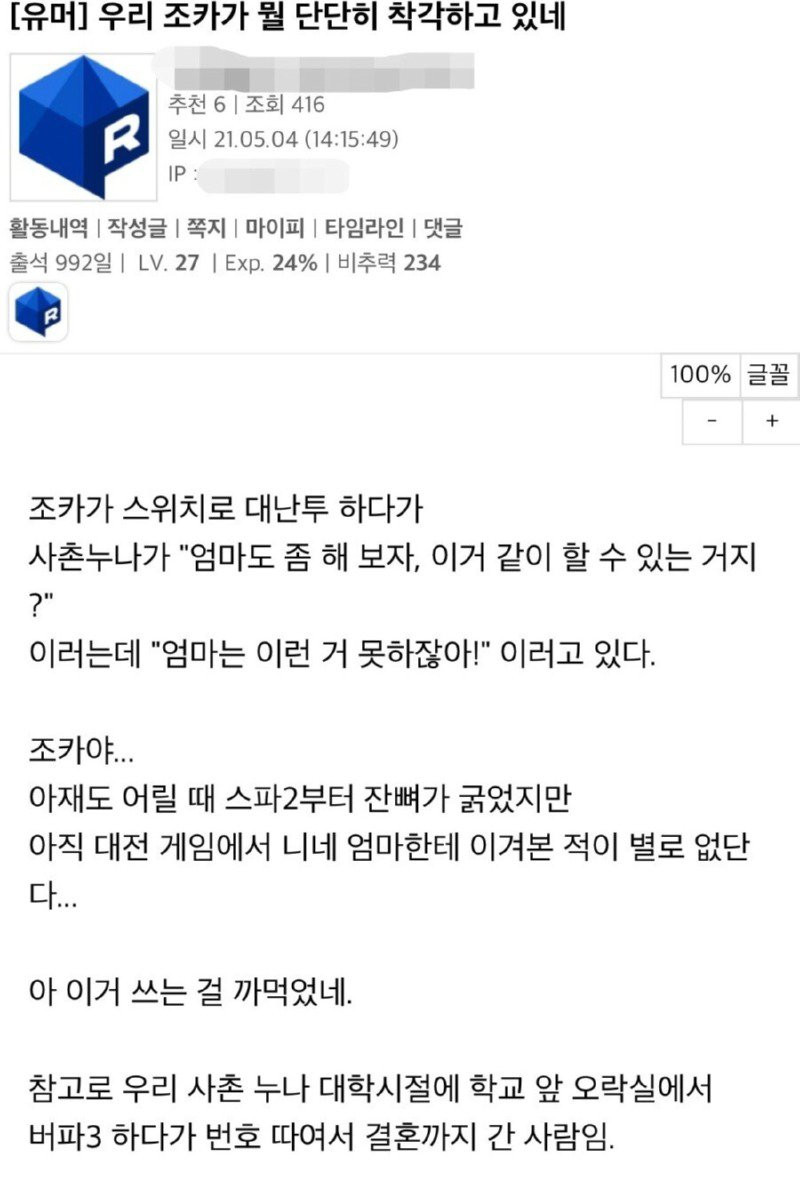
Task: Send a private message via 쪽지
Action: click(204, 228)
